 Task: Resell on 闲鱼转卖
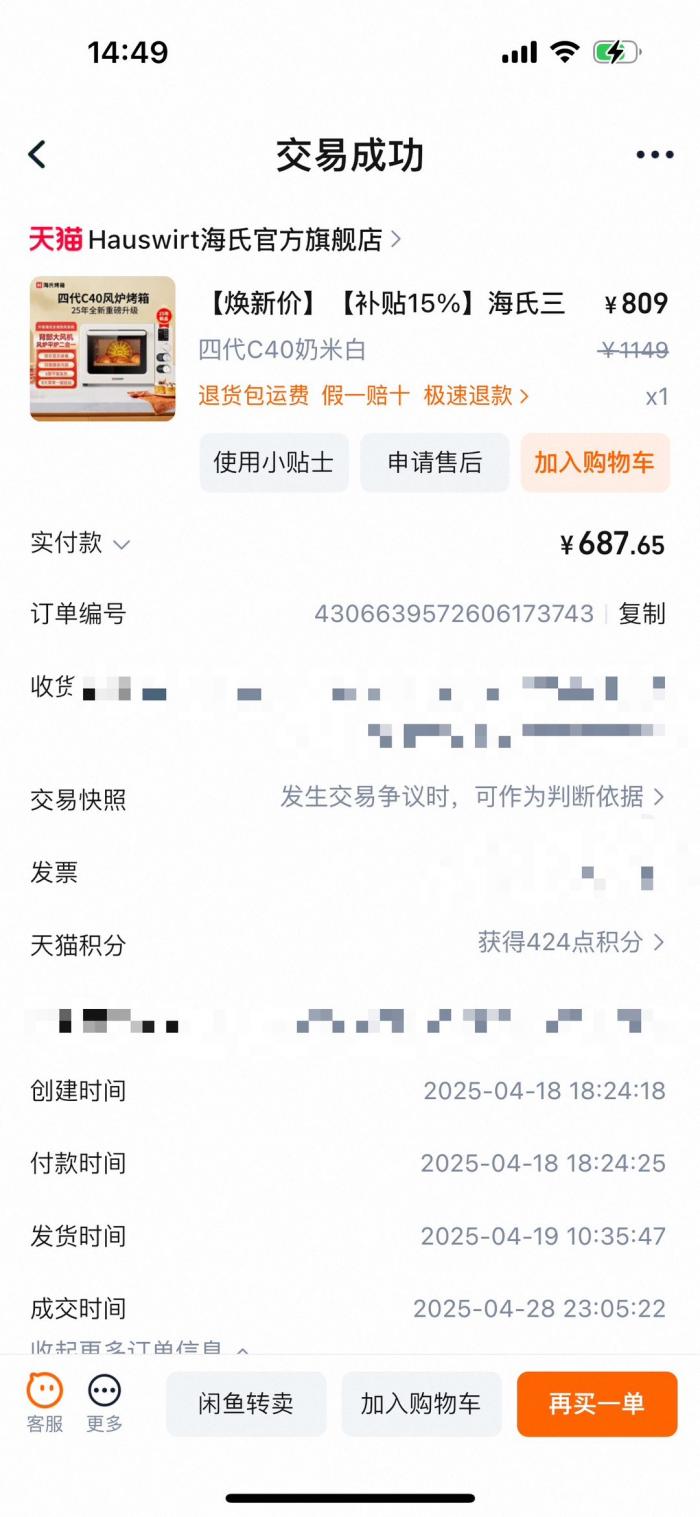(x=246, y=1403)
